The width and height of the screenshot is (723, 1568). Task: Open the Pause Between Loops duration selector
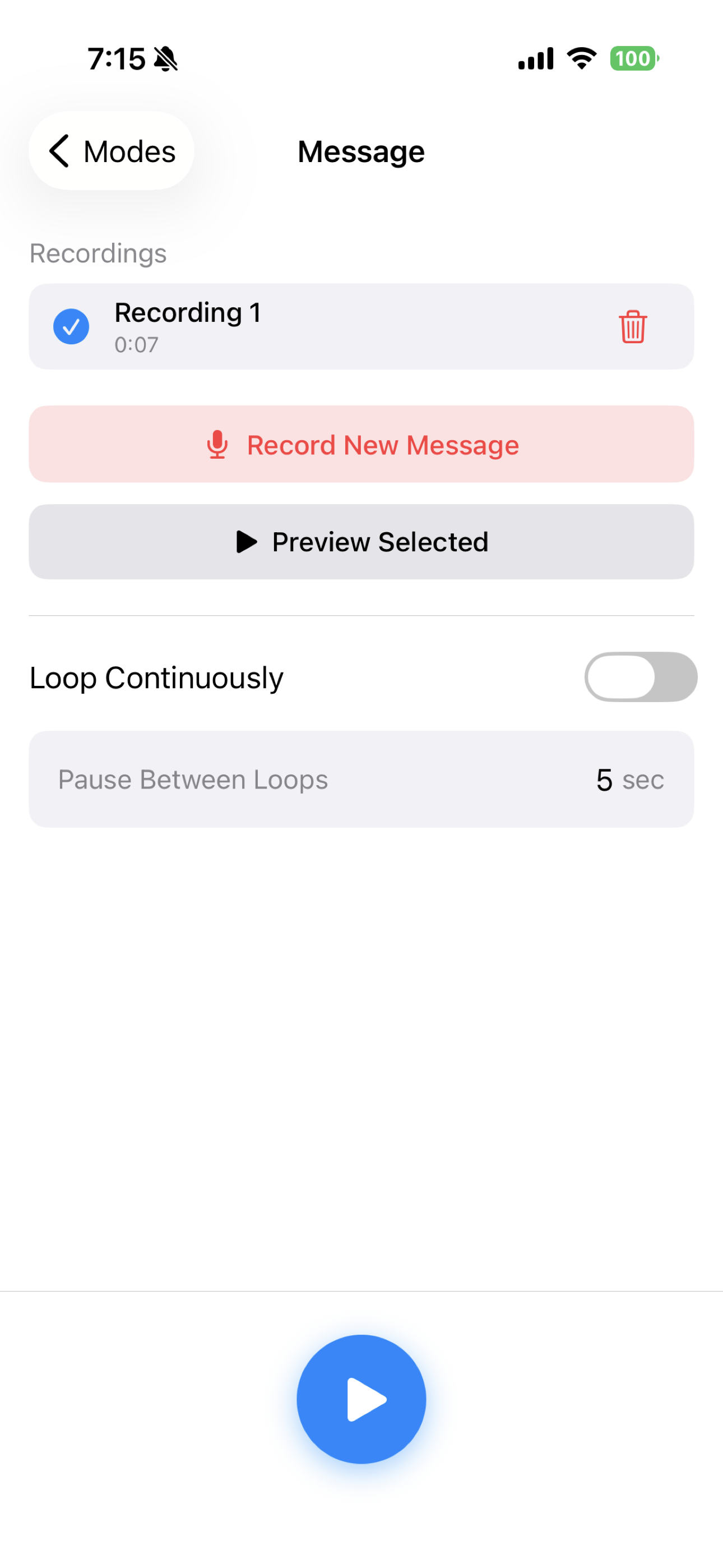[361, 780]
